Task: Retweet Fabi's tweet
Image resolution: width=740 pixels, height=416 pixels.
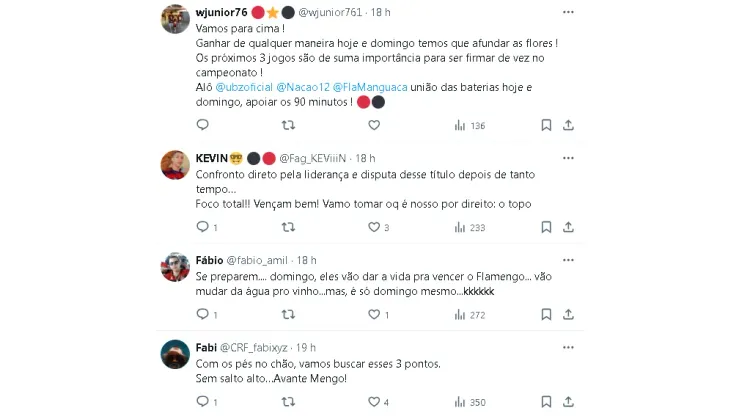Action: [288, 401]
